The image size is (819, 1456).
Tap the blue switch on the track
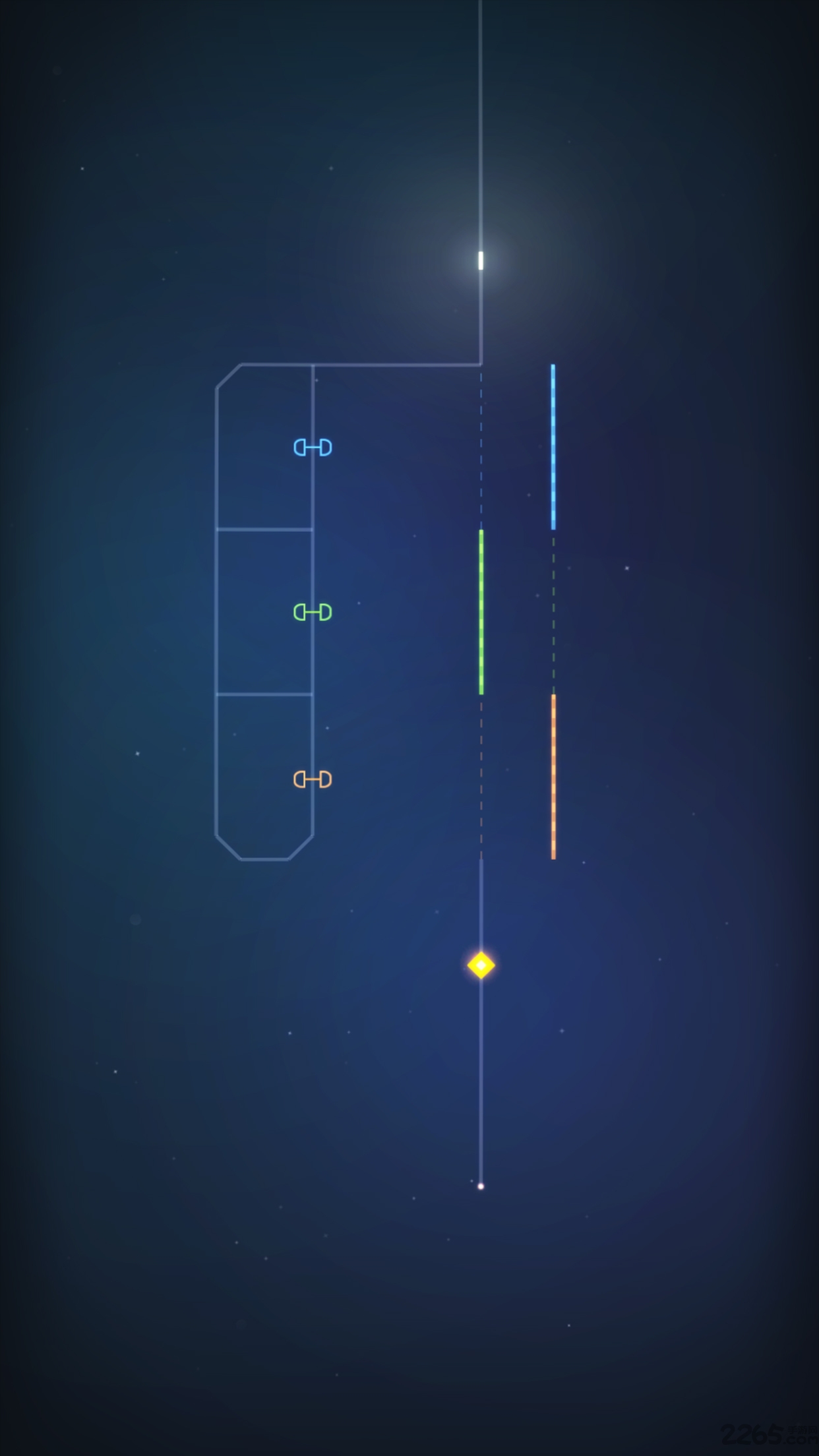point(313,448)
